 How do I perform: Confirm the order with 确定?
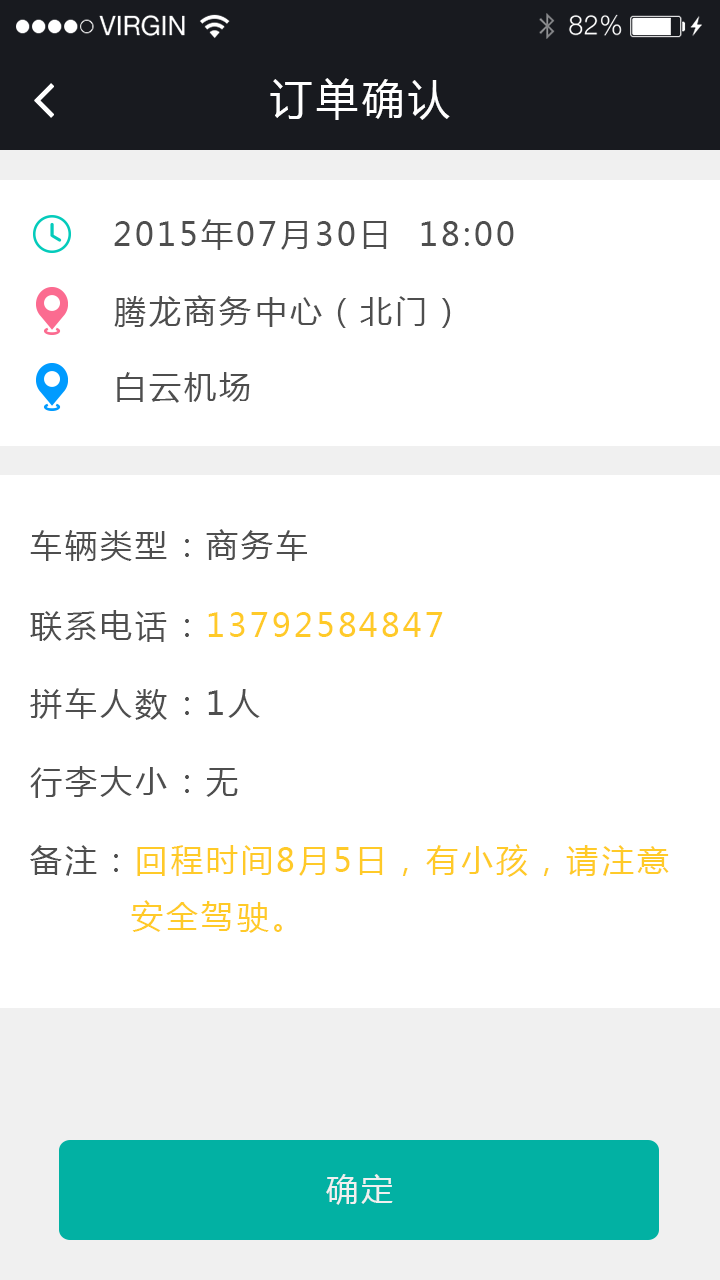click(x=359, y=1189)
